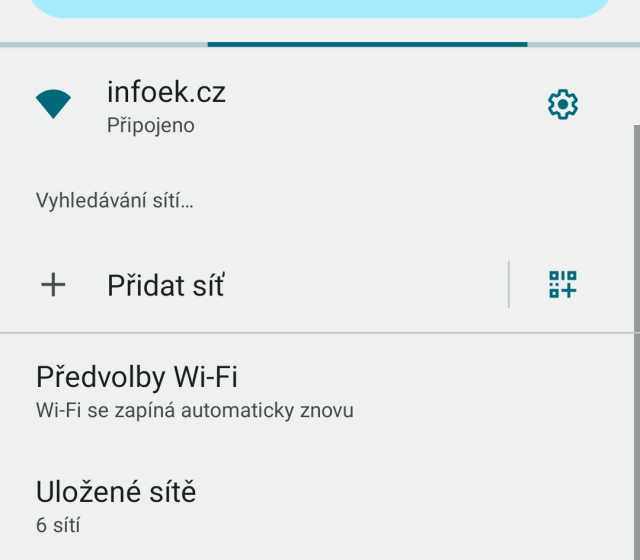View Uložené sítě saved networks
Viewport: 640px width, 560px height.
click(x=116, y=505)
